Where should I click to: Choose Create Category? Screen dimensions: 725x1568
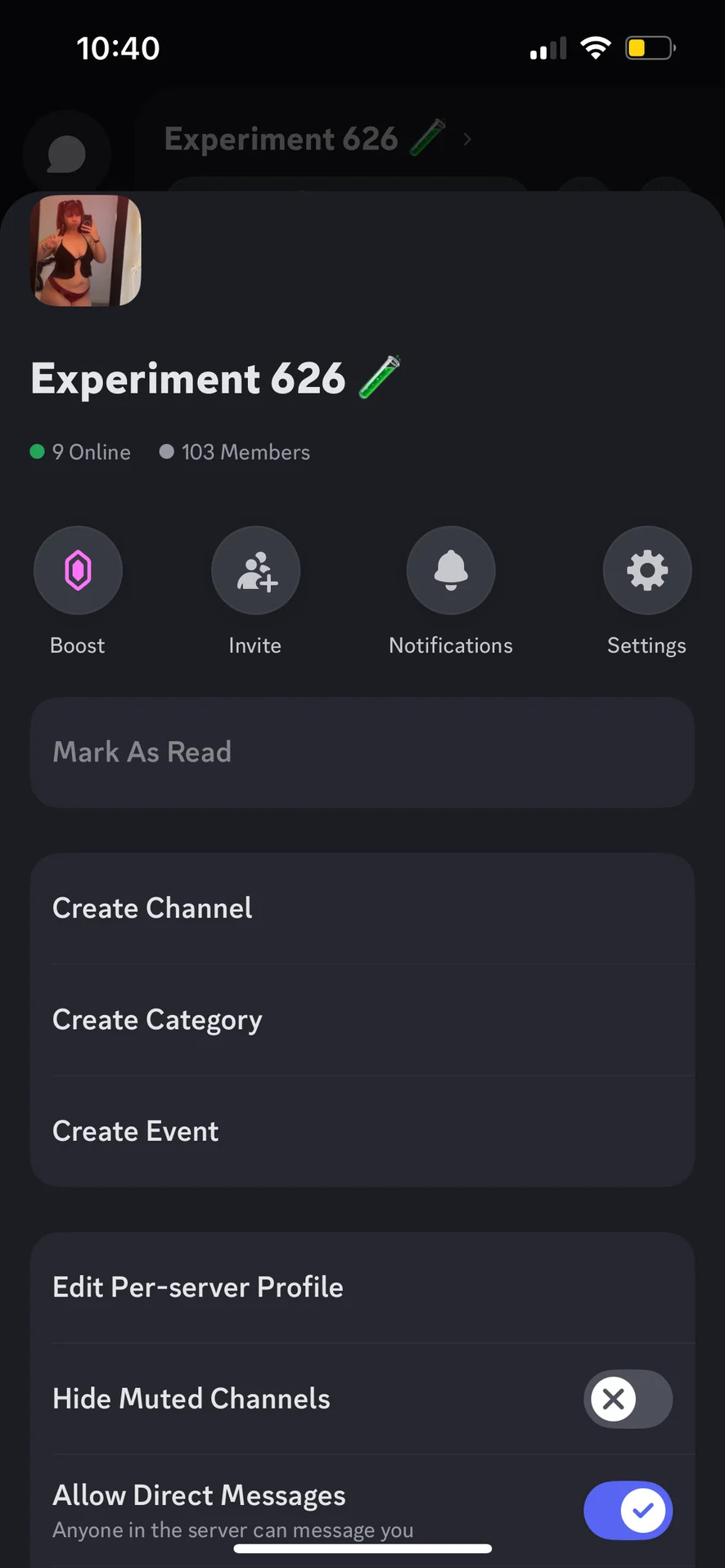[362, 1020]
